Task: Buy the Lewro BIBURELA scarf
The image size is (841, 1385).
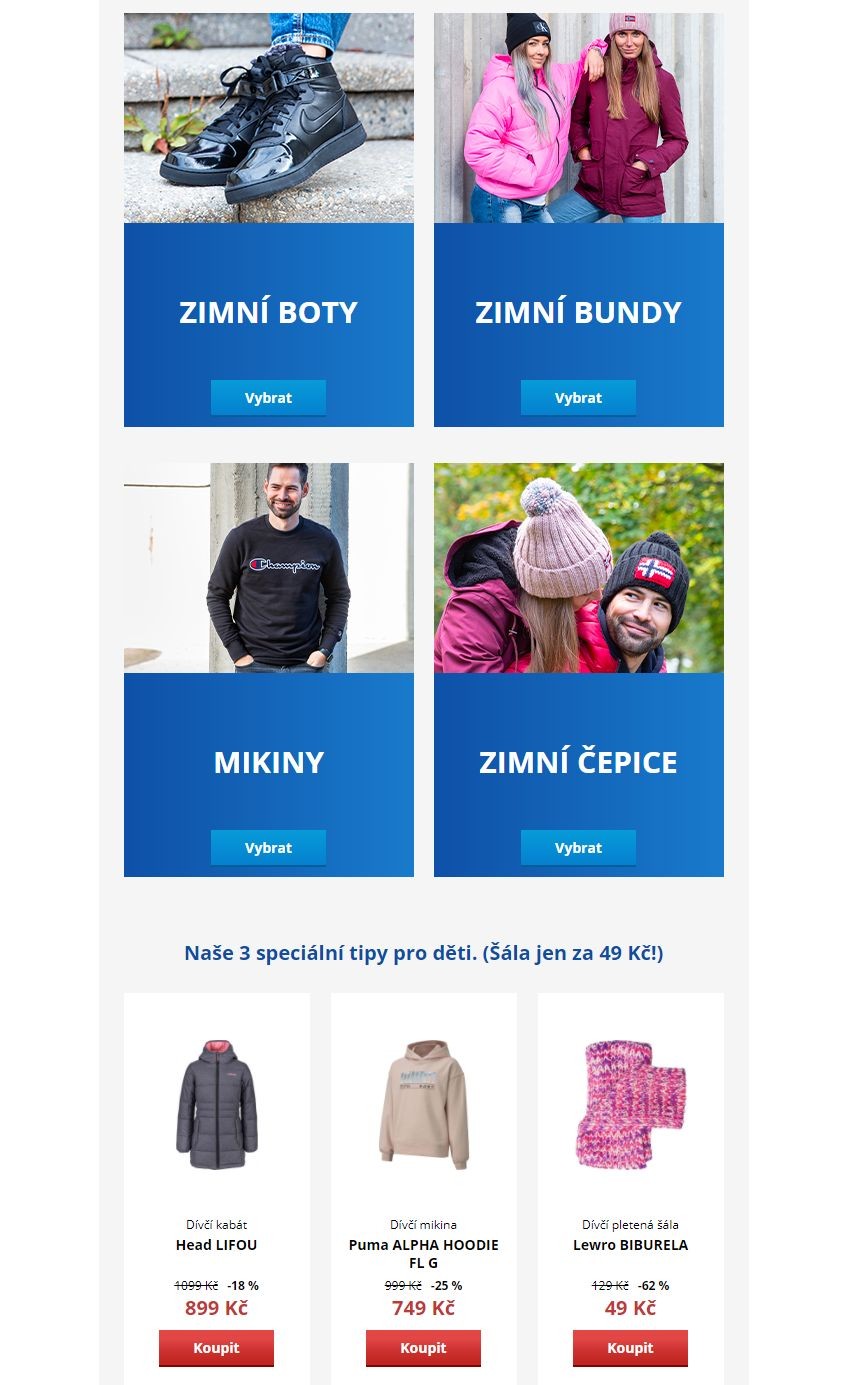Action: [x=630, y=1348]
